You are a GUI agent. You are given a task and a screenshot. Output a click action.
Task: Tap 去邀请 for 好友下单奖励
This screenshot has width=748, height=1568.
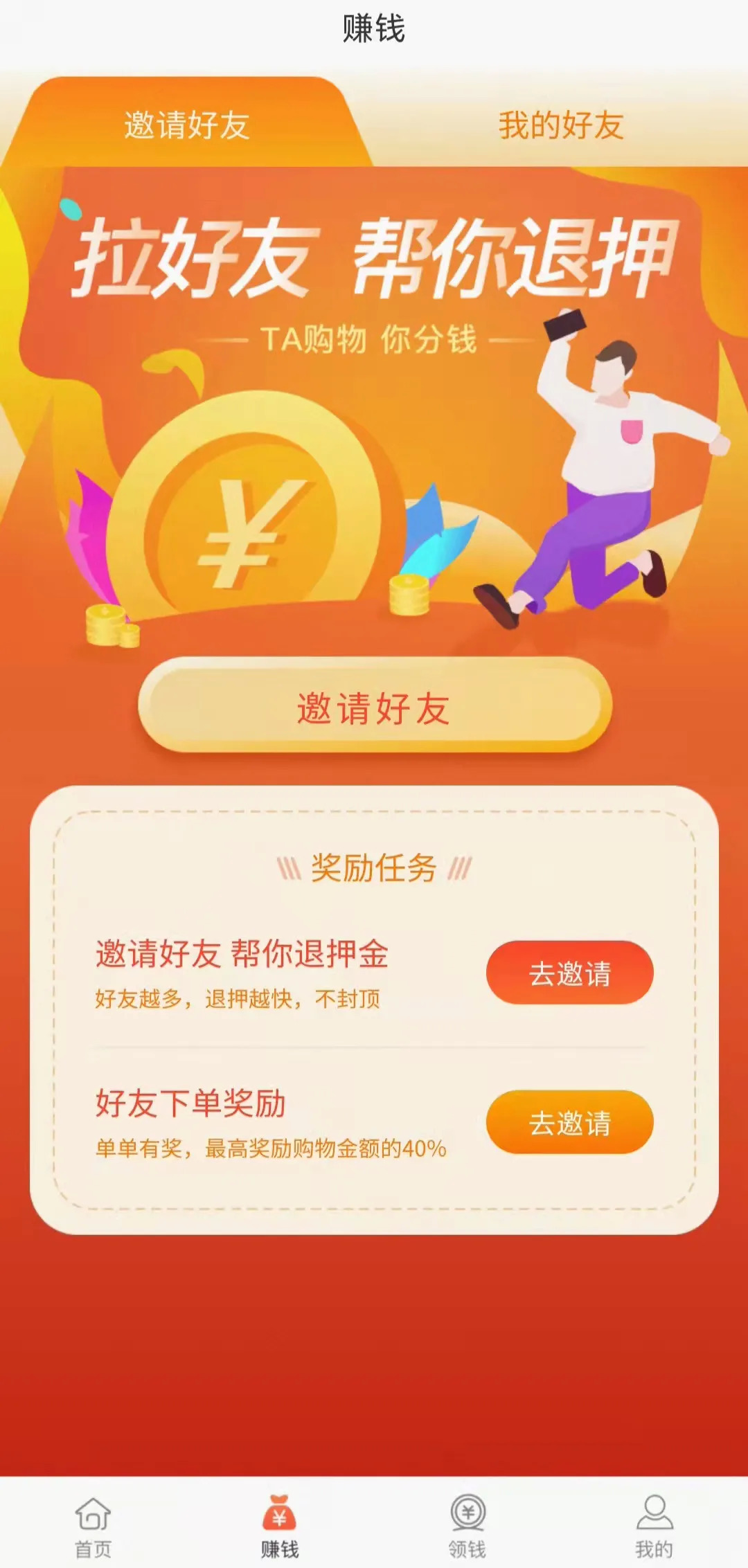pyautogui.click(x=569, y=1122)
